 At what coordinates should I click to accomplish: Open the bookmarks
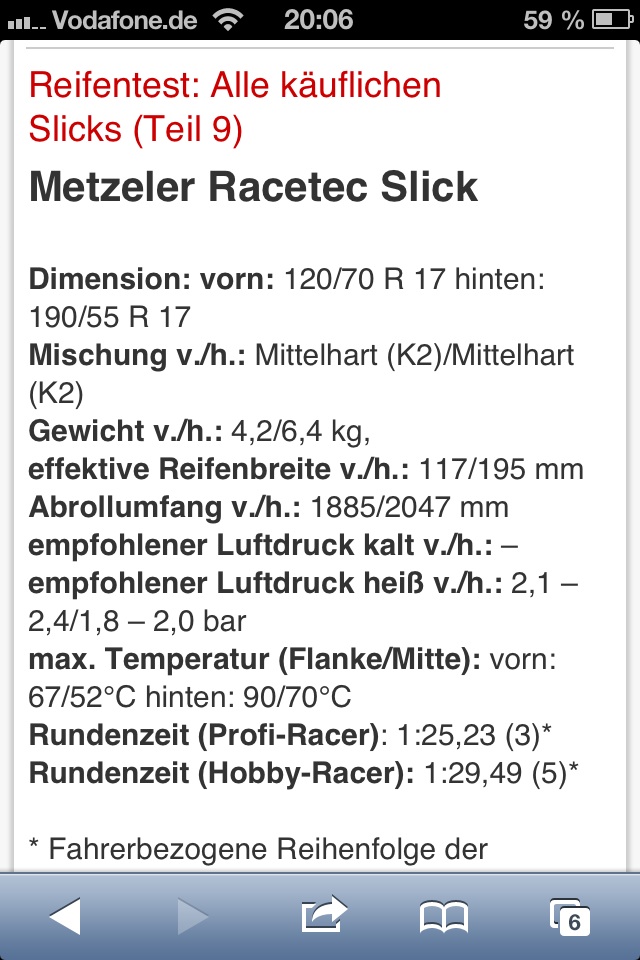(444, 916)
